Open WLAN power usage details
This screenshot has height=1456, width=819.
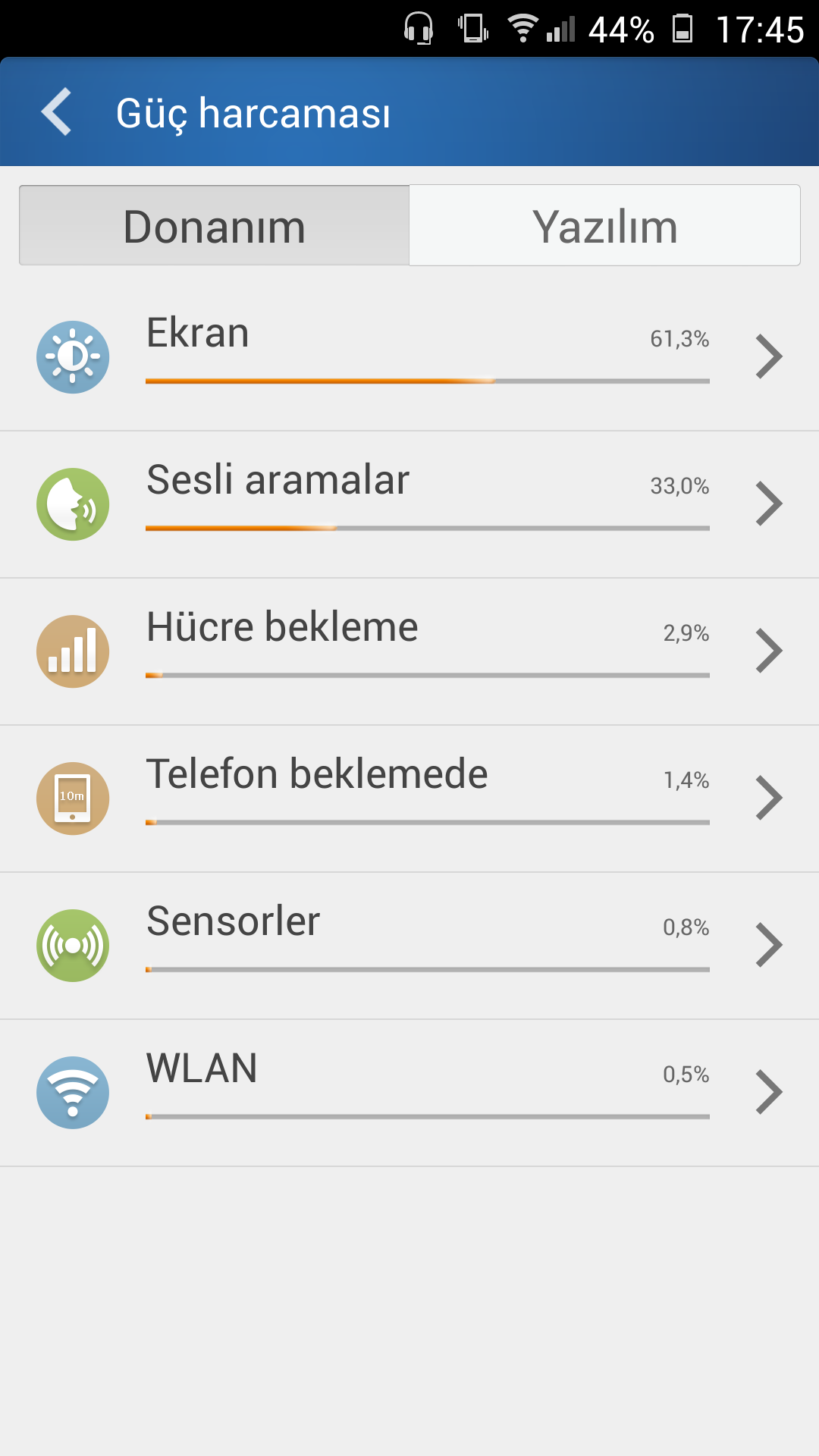[x=409, y=1092]
